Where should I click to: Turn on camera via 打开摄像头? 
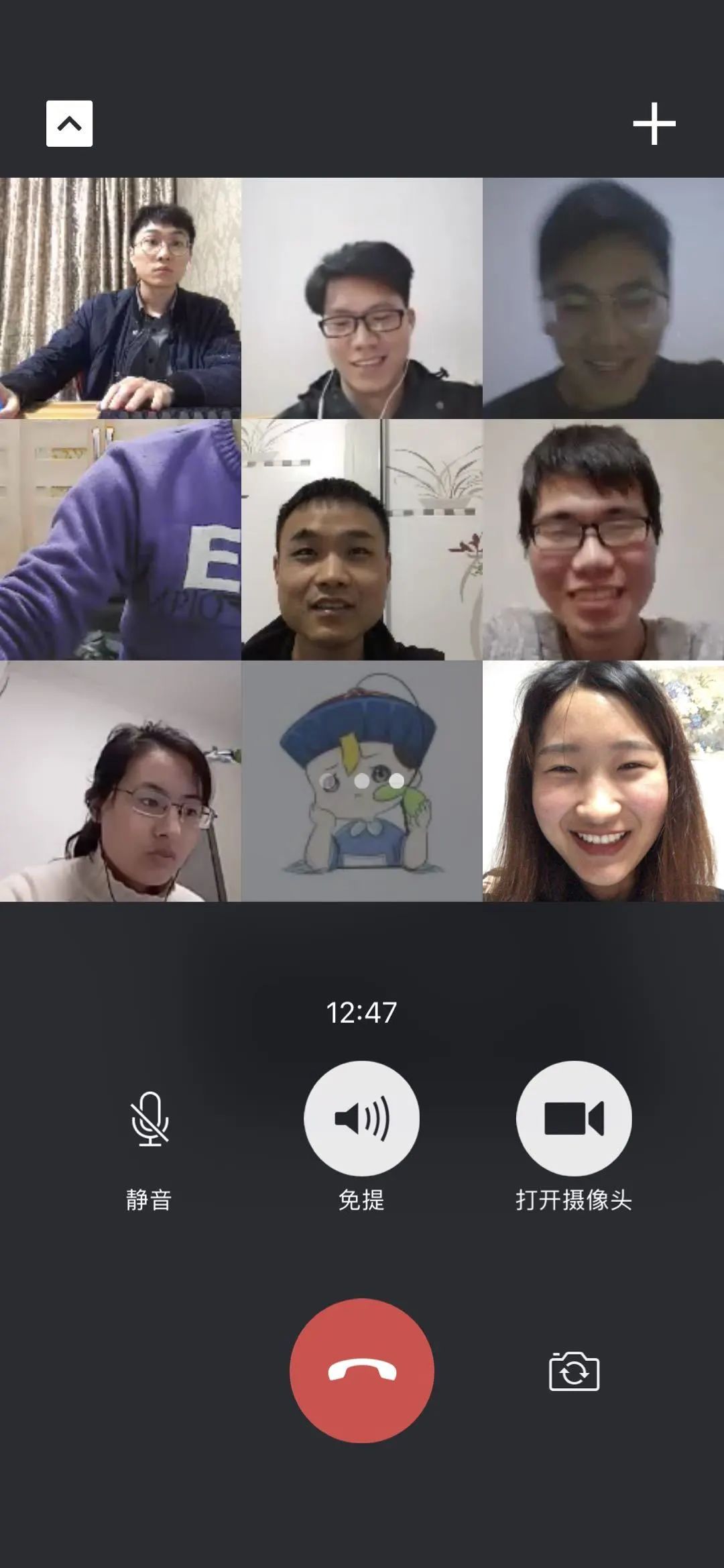[x=573, y=1118]
